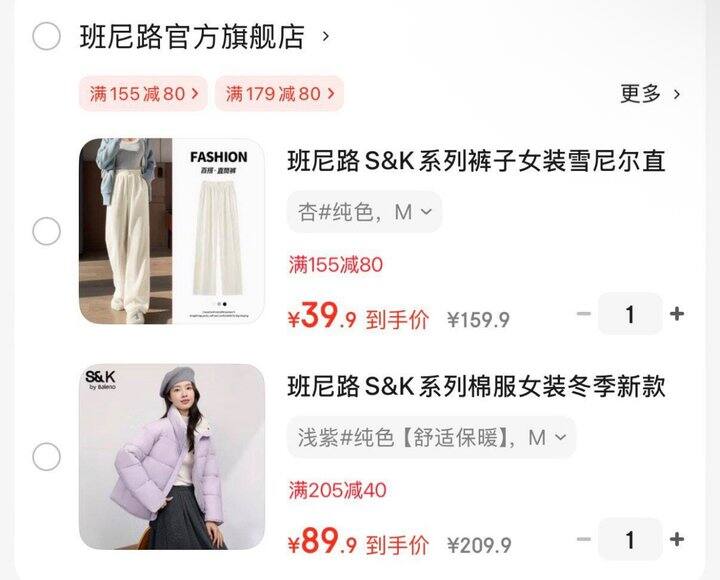Screen dimensions: 720x580
Task: Increase quantity of the 棉服 jacket
Action: (677, 540)
